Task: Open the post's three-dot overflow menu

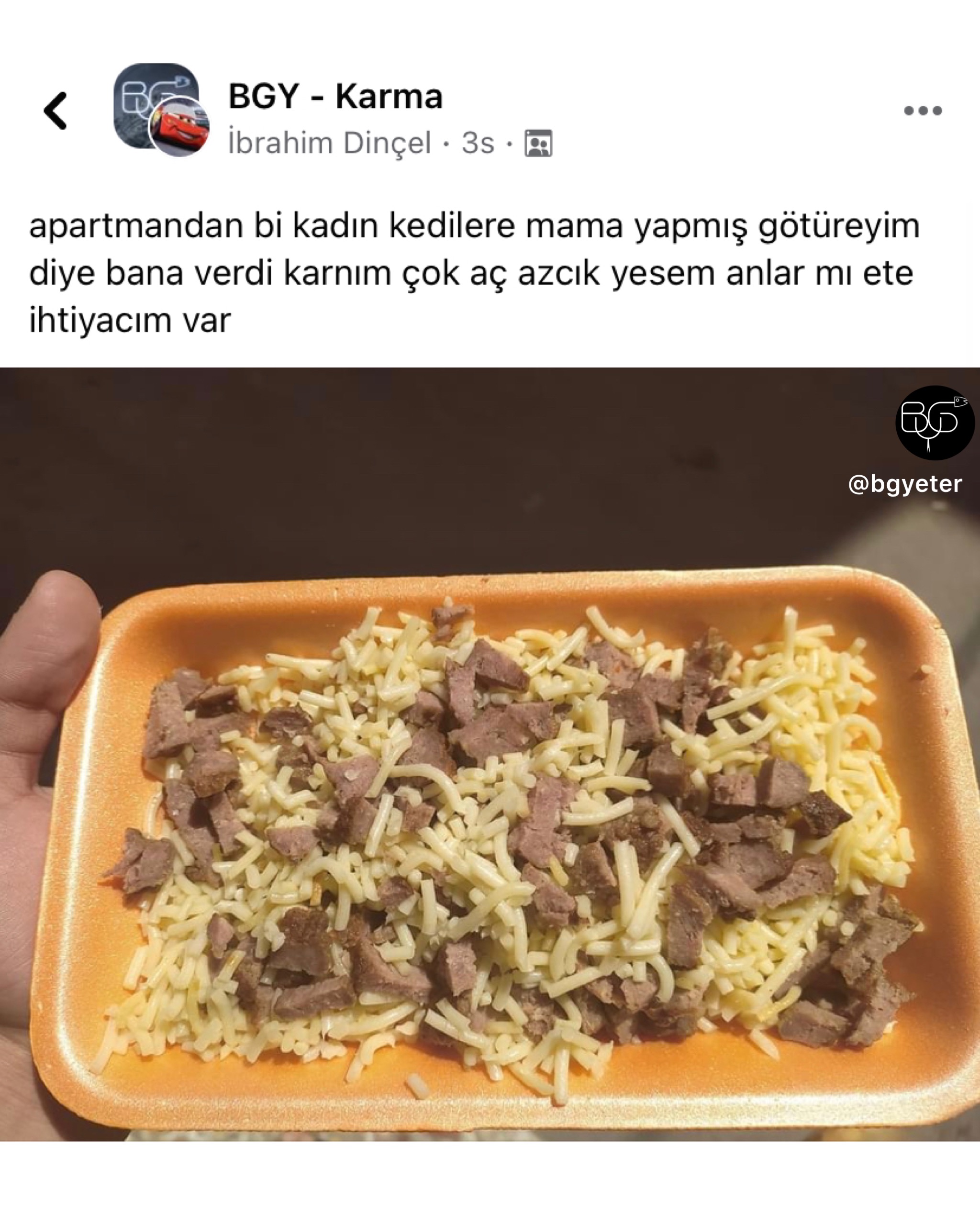Action: click(923, 111)
